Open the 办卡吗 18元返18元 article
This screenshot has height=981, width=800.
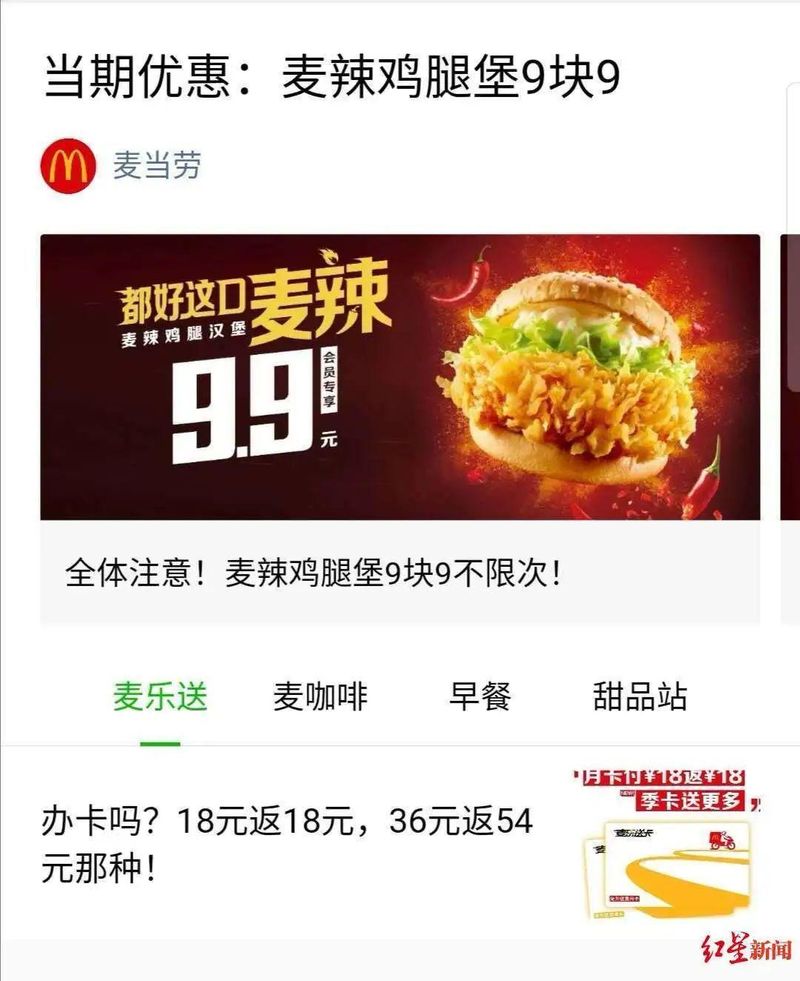tap(290, 845)
